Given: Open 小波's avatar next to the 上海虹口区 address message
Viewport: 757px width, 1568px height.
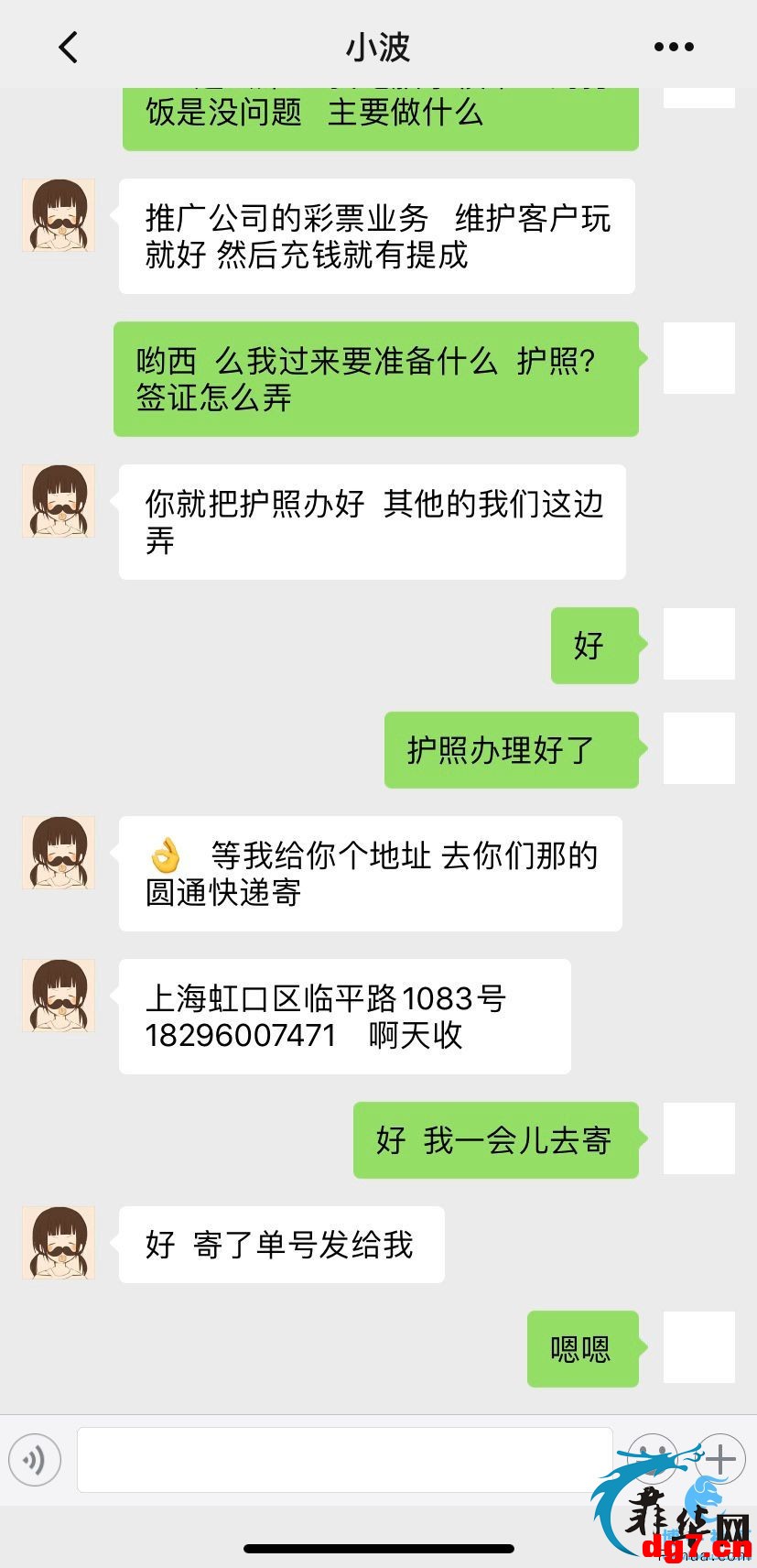Looking at the screenshot, I should click(x=59, y=996).
